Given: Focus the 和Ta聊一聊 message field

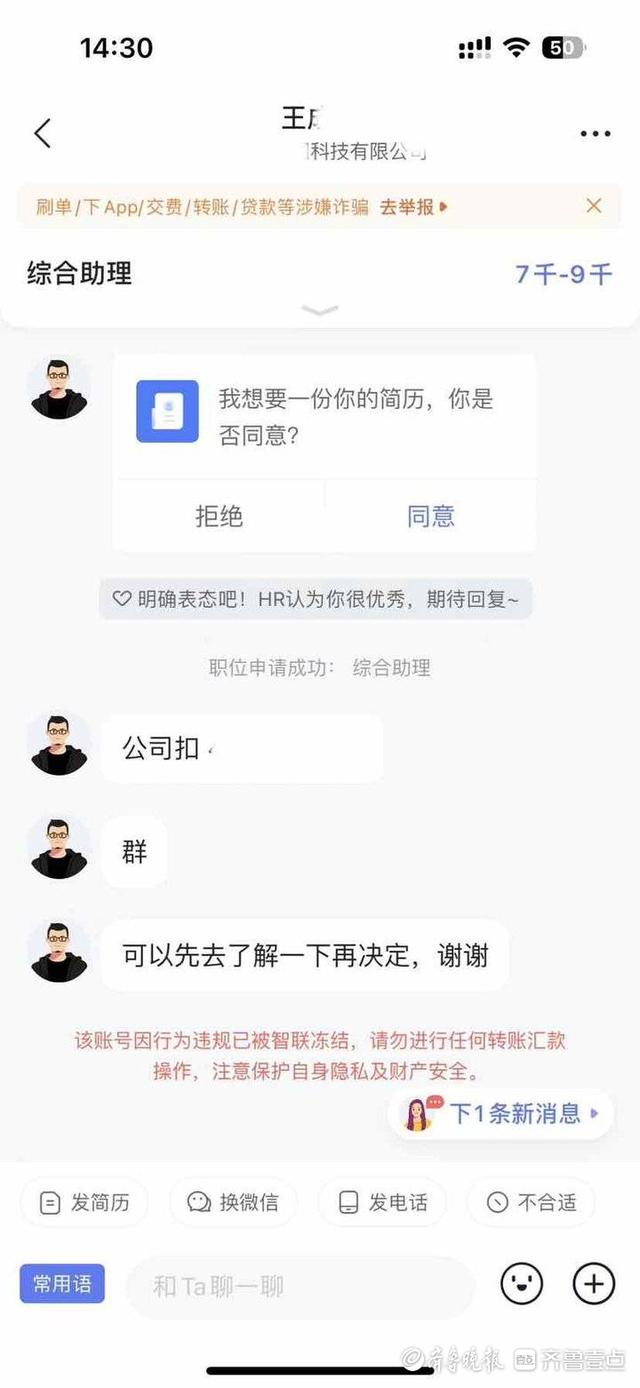Looking at the screenshot, I should click(300, 1286).
